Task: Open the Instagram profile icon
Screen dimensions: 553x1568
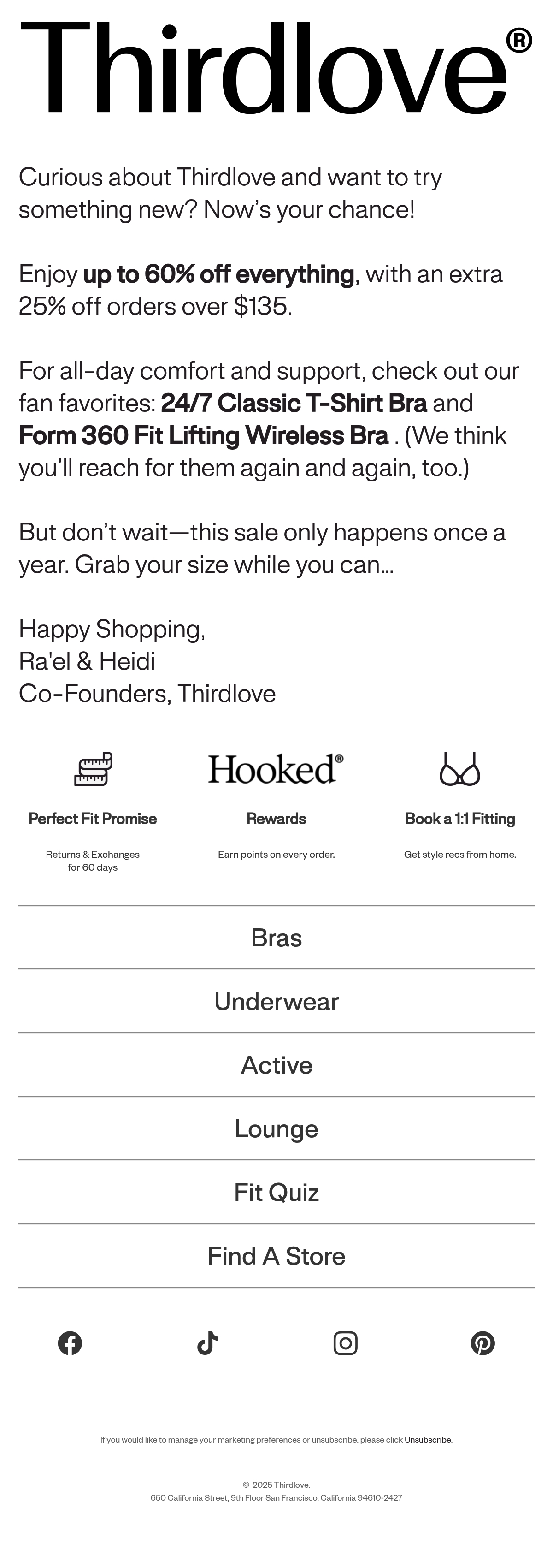Action: coord(346,1343)
